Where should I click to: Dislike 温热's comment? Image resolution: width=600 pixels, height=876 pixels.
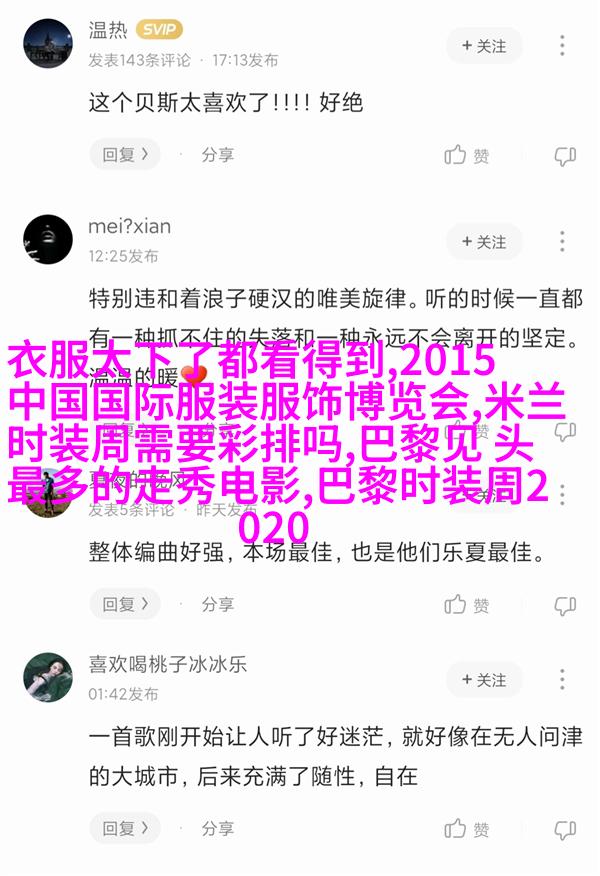tap(565, 156)
